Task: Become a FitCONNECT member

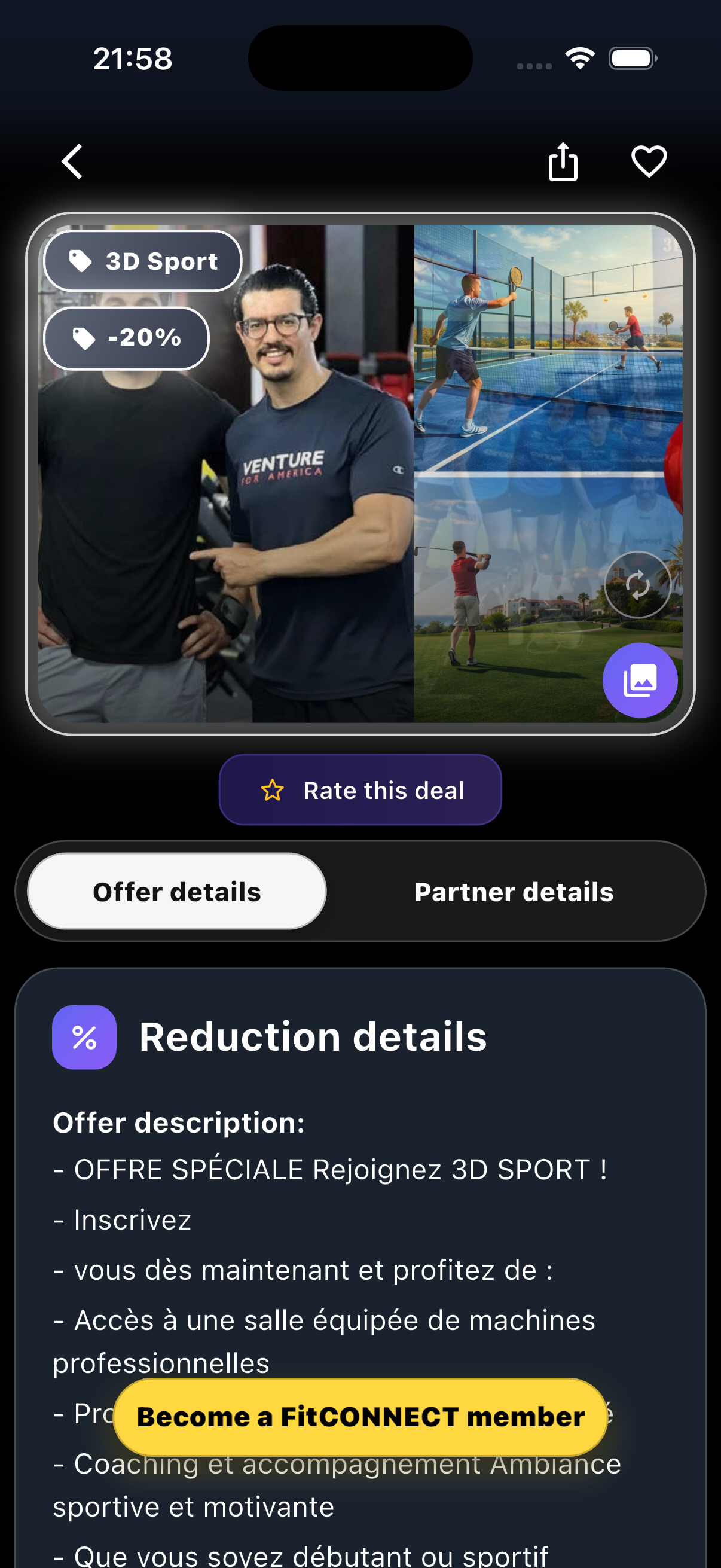Action: click(x=360, y=1417)
